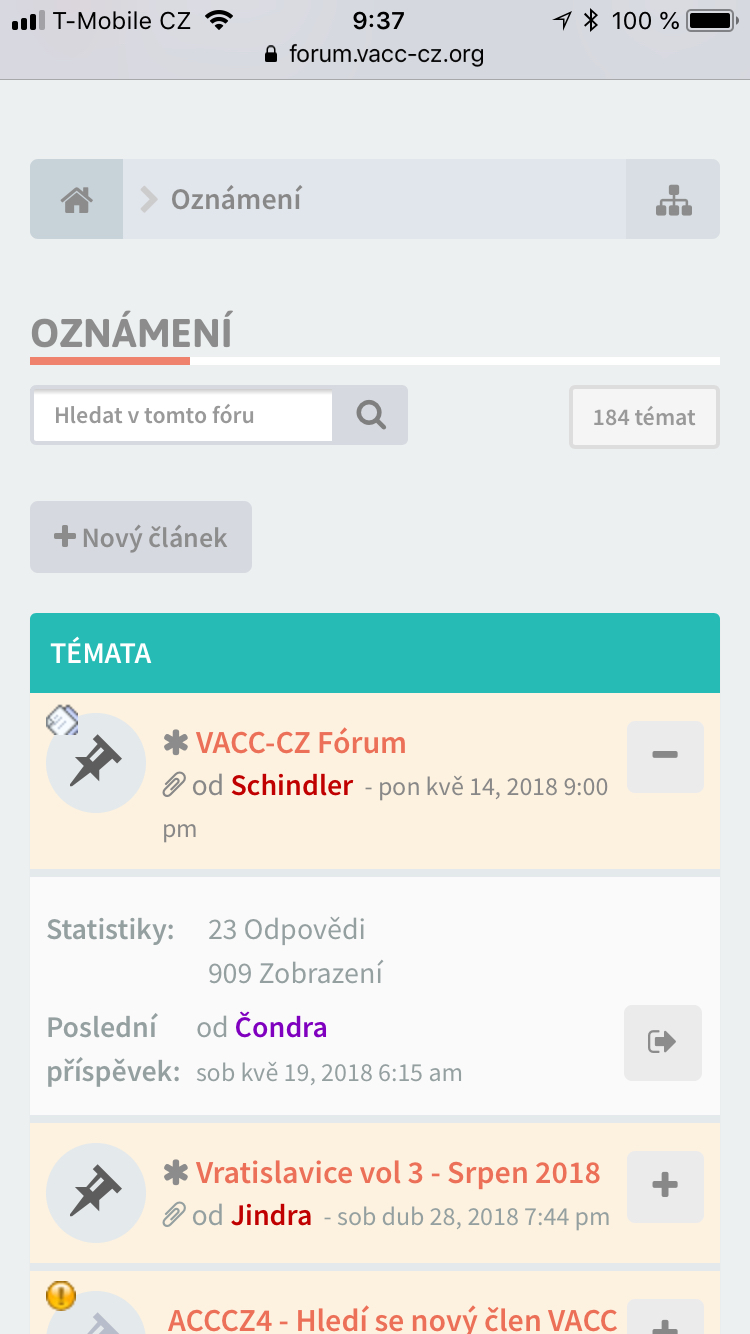The image size is (750, 1334).
Task: Open ACCCZ4 - Hledí se nový člen topic
Action: pyautogui.click(x=392, y=1319)
